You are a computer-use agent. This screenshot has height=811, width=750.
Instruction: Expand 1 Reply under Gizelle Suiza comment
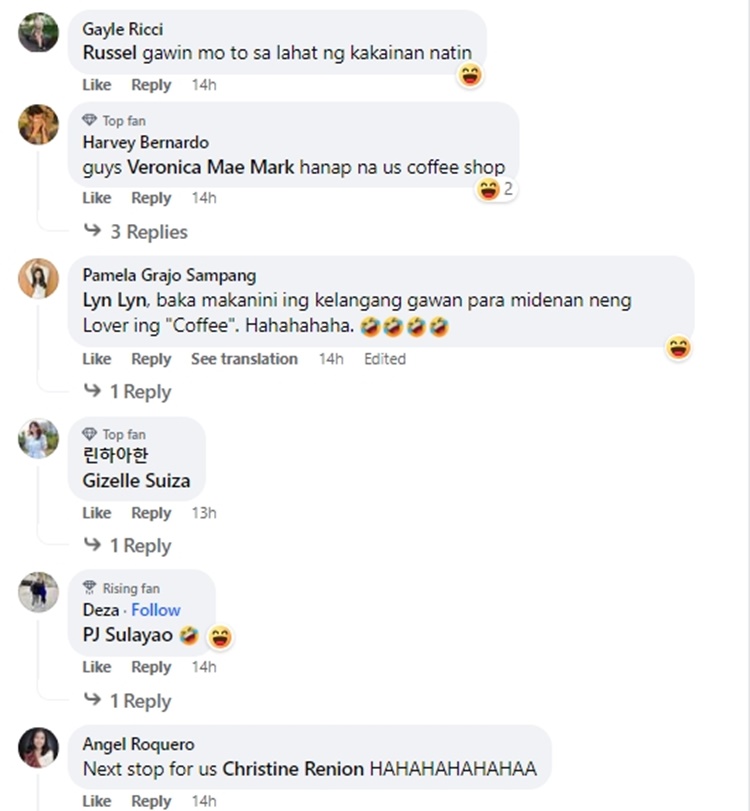click(139, 545)
